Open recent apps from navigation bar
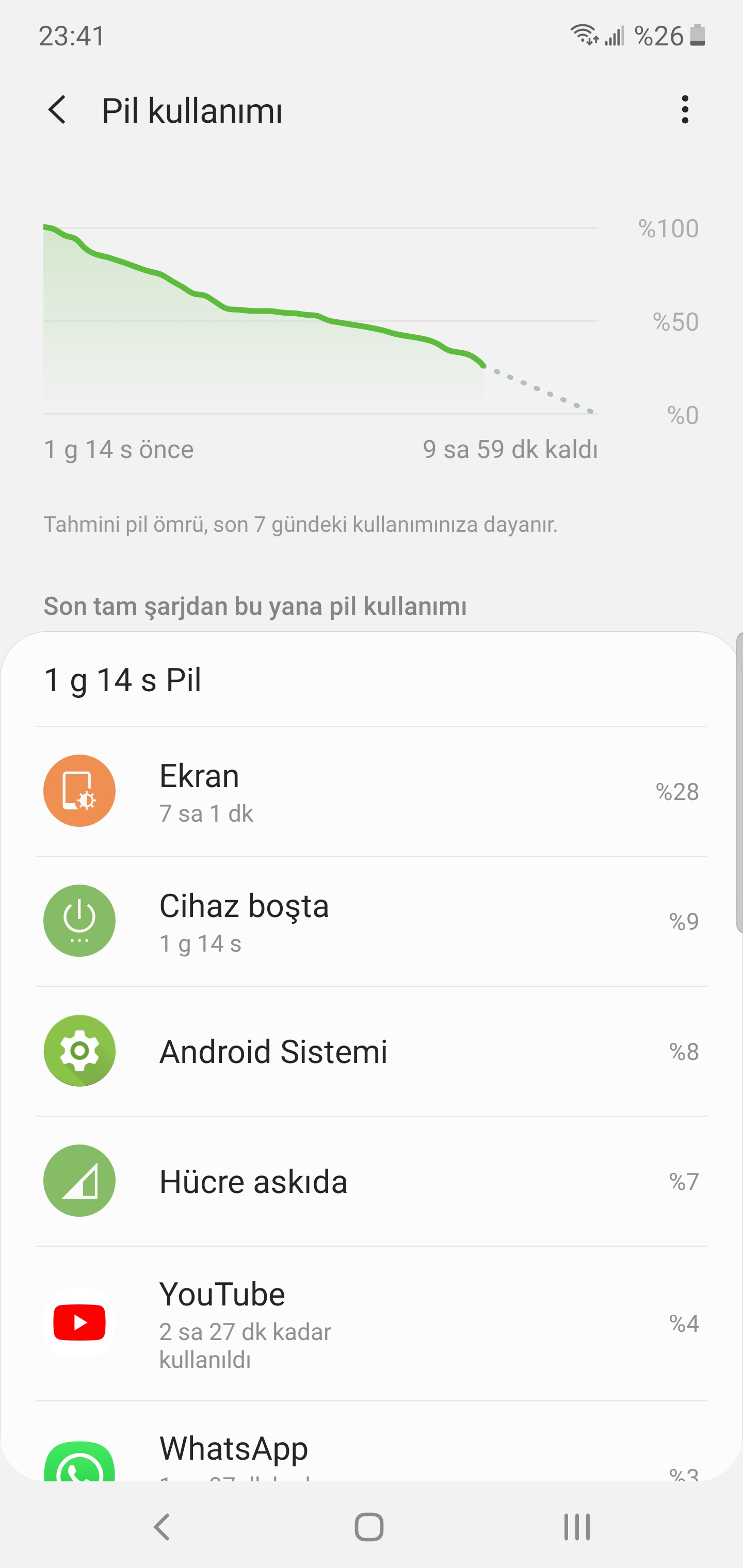 click(x=576, y=1527)
